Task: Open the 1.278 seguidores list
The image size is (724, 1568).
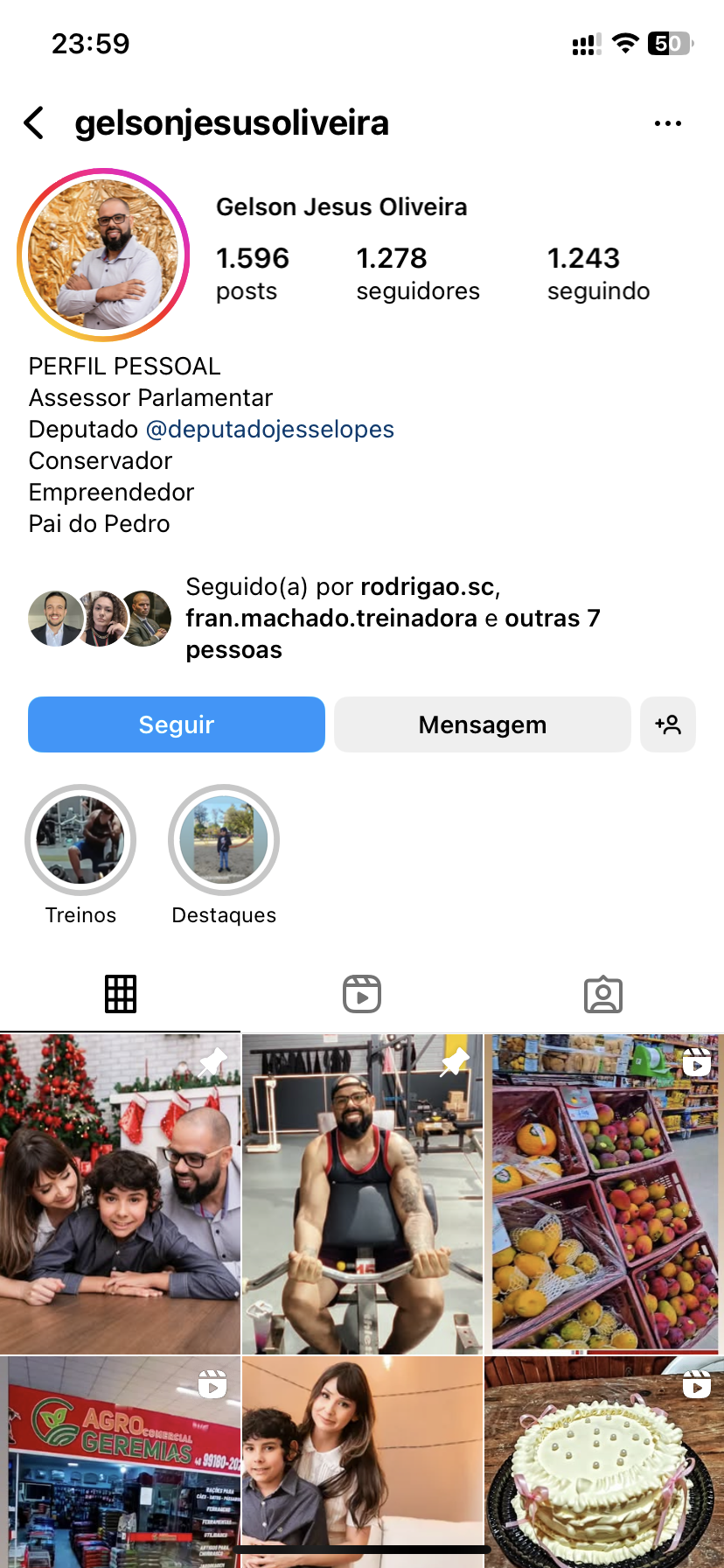Action: click(x=417, y=273)
